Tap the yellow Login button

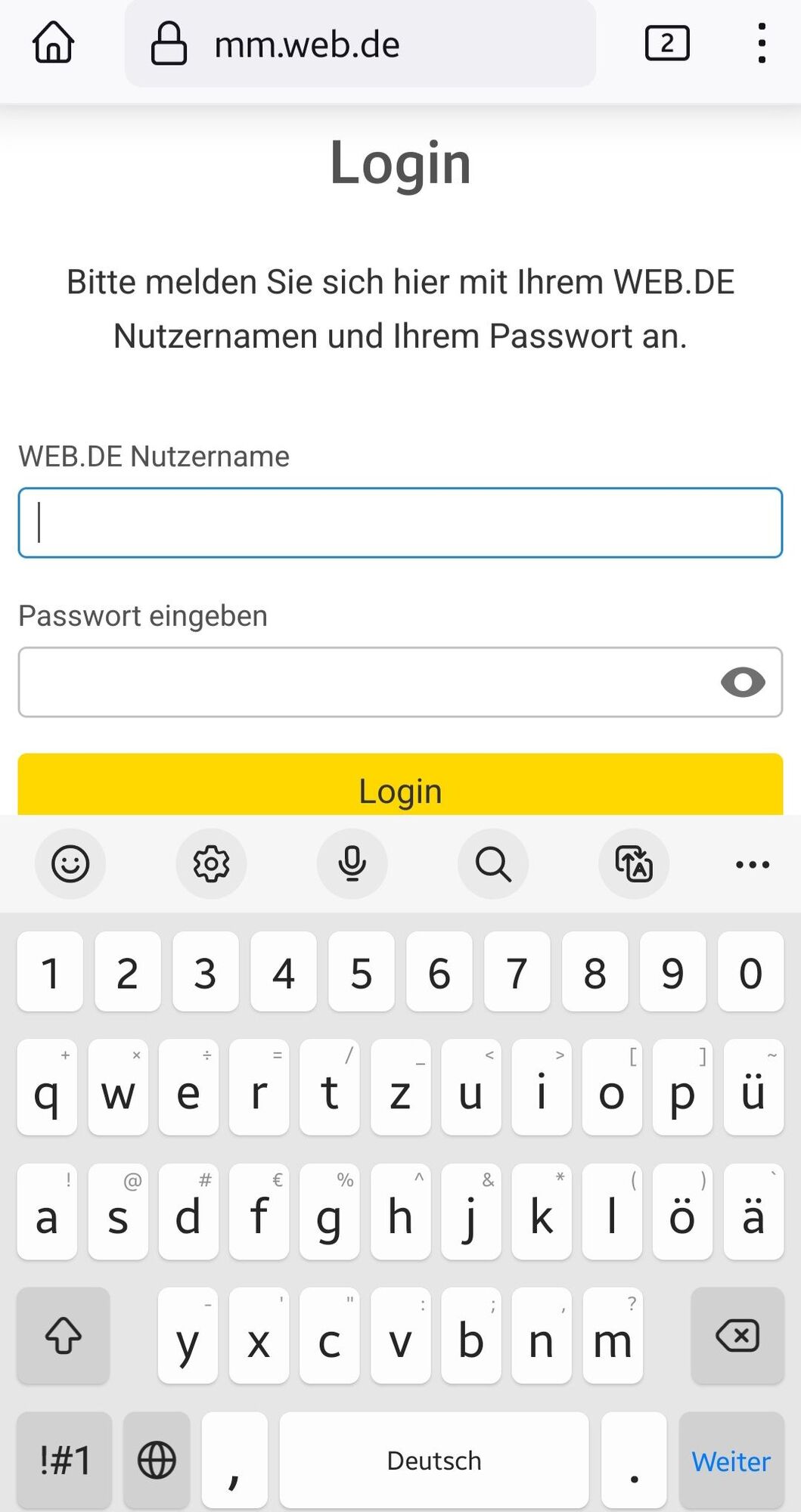tap(400, 786)
